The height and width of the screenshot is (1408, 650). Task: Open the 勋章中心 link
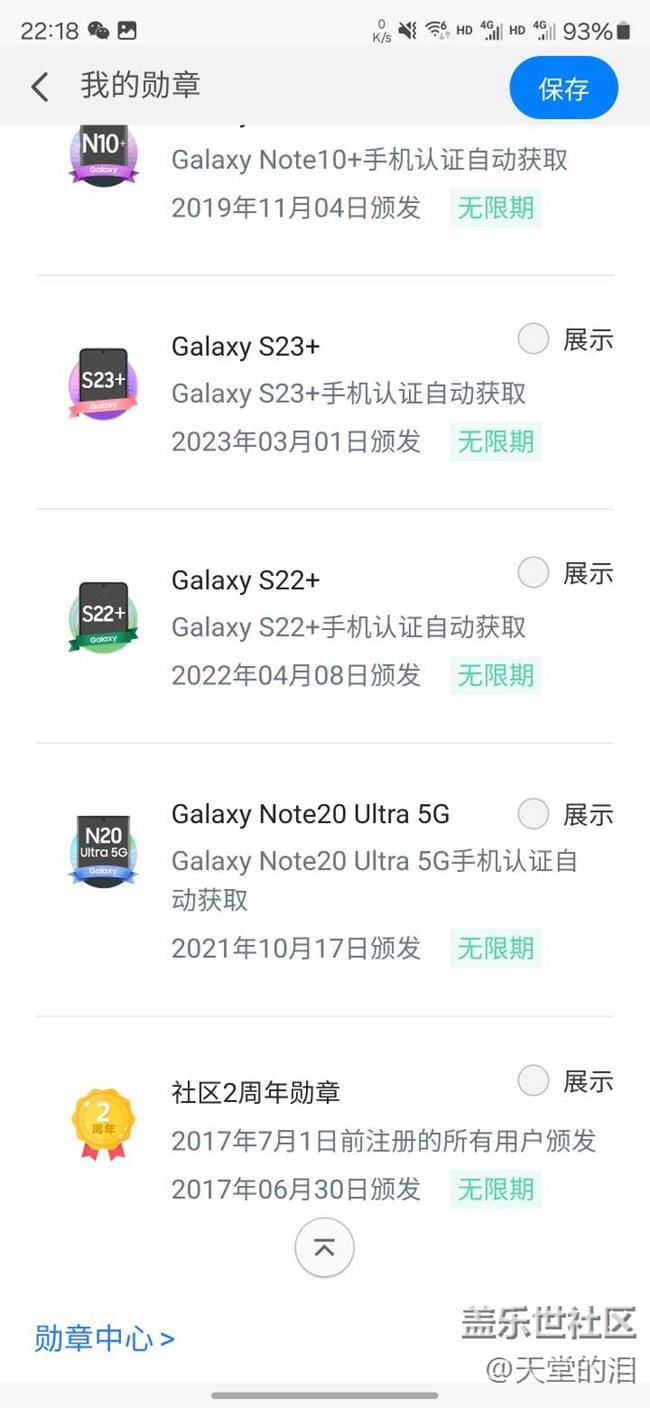[104, 1338]
